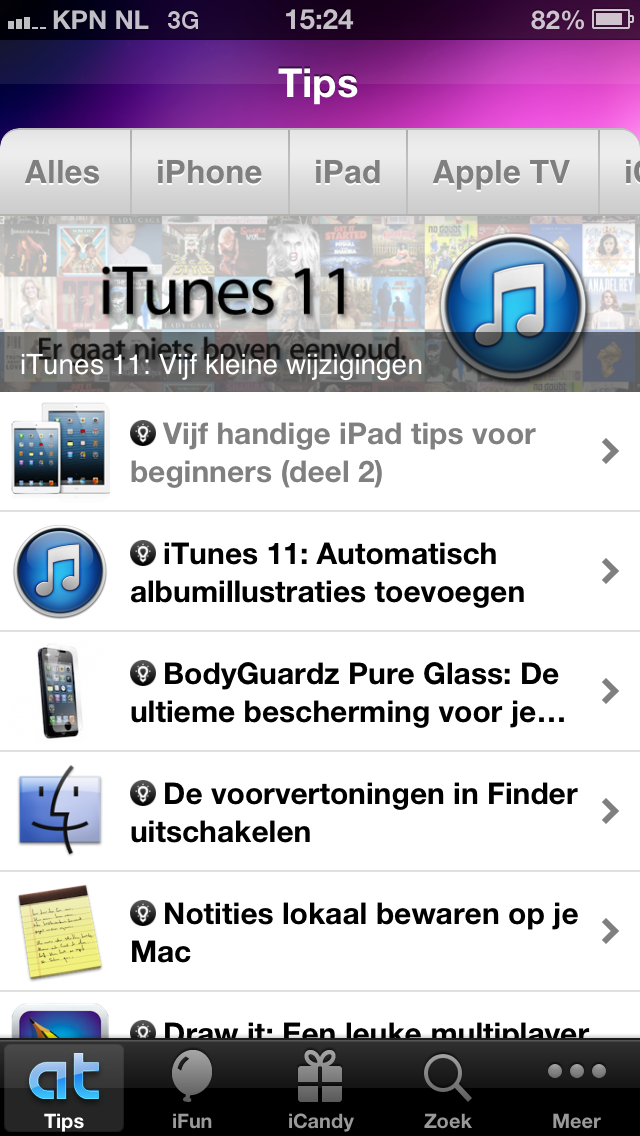Tap the Meer tab
The height and width of the screenshot is (1136, 640).
click(x=576, y=1088)
